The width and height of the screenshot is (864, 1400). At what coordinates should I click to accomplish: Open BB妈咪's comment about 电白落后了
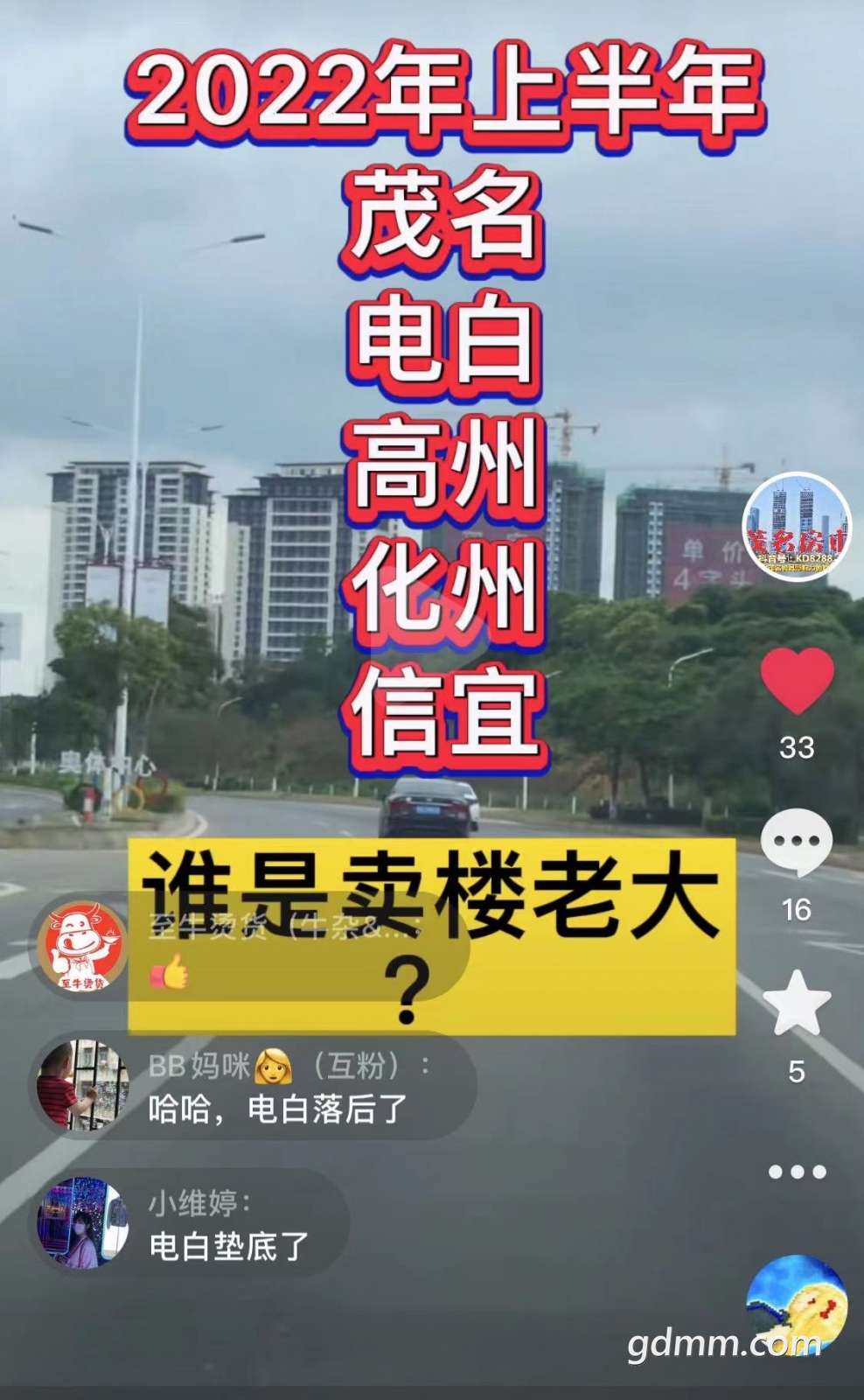[280, 1089]
